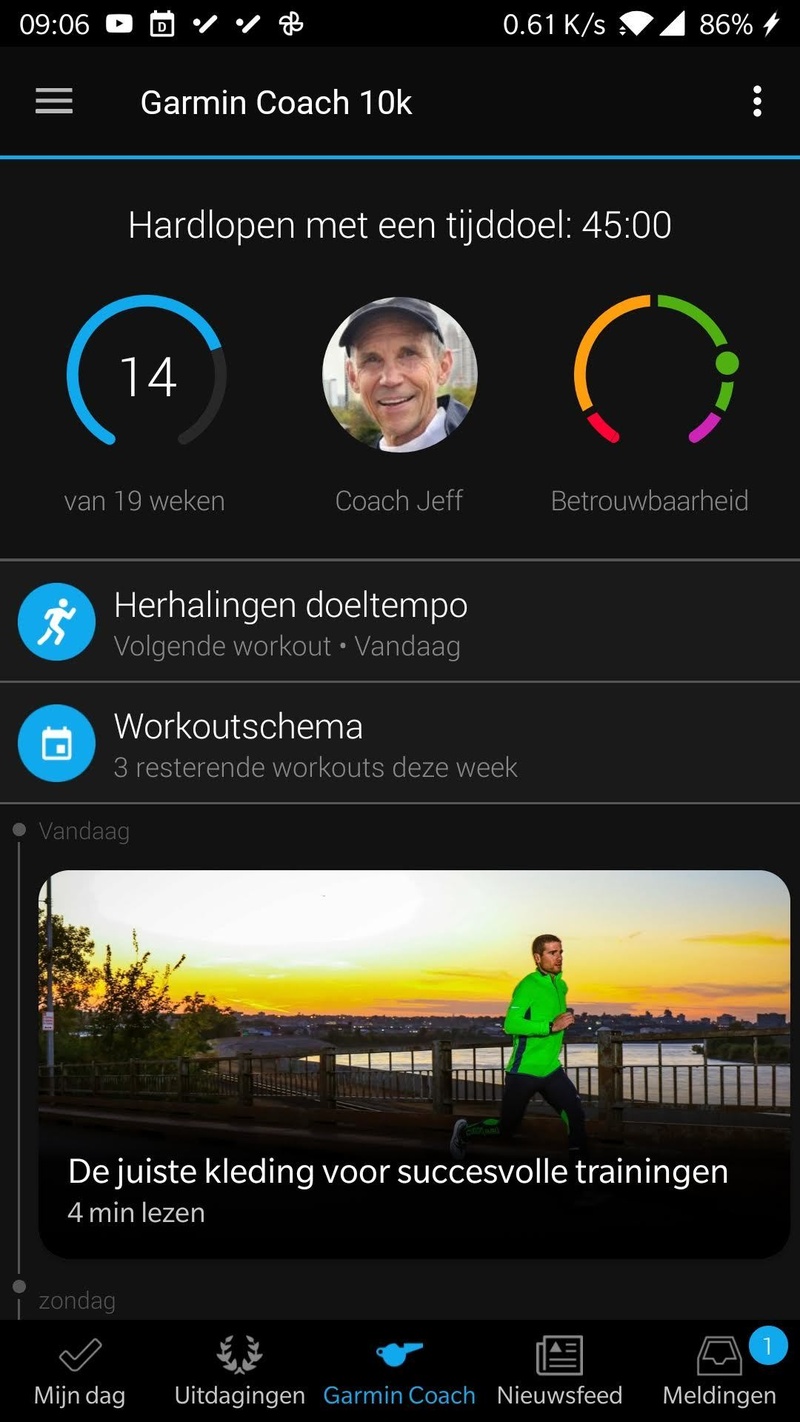
Task: Tap the calendar icon next to Workoutschema
Action: coord(57,743)
